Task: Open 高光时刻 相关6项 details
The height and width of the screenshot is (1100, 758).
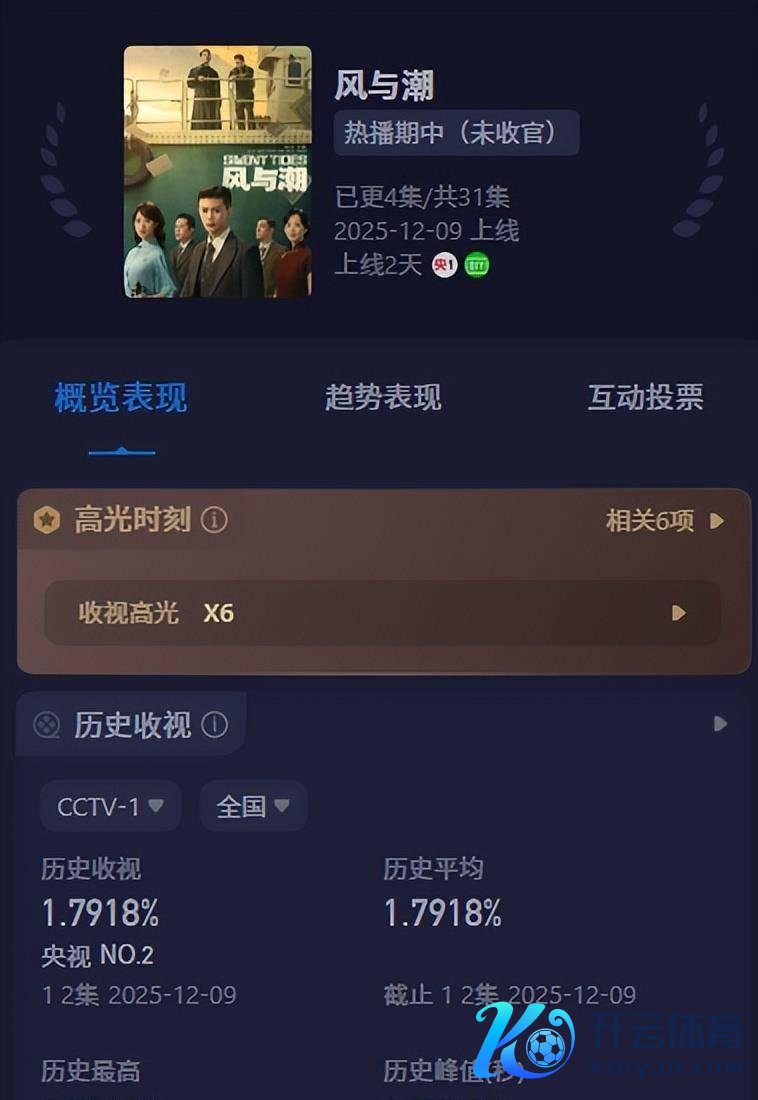Action: [664, 521]
